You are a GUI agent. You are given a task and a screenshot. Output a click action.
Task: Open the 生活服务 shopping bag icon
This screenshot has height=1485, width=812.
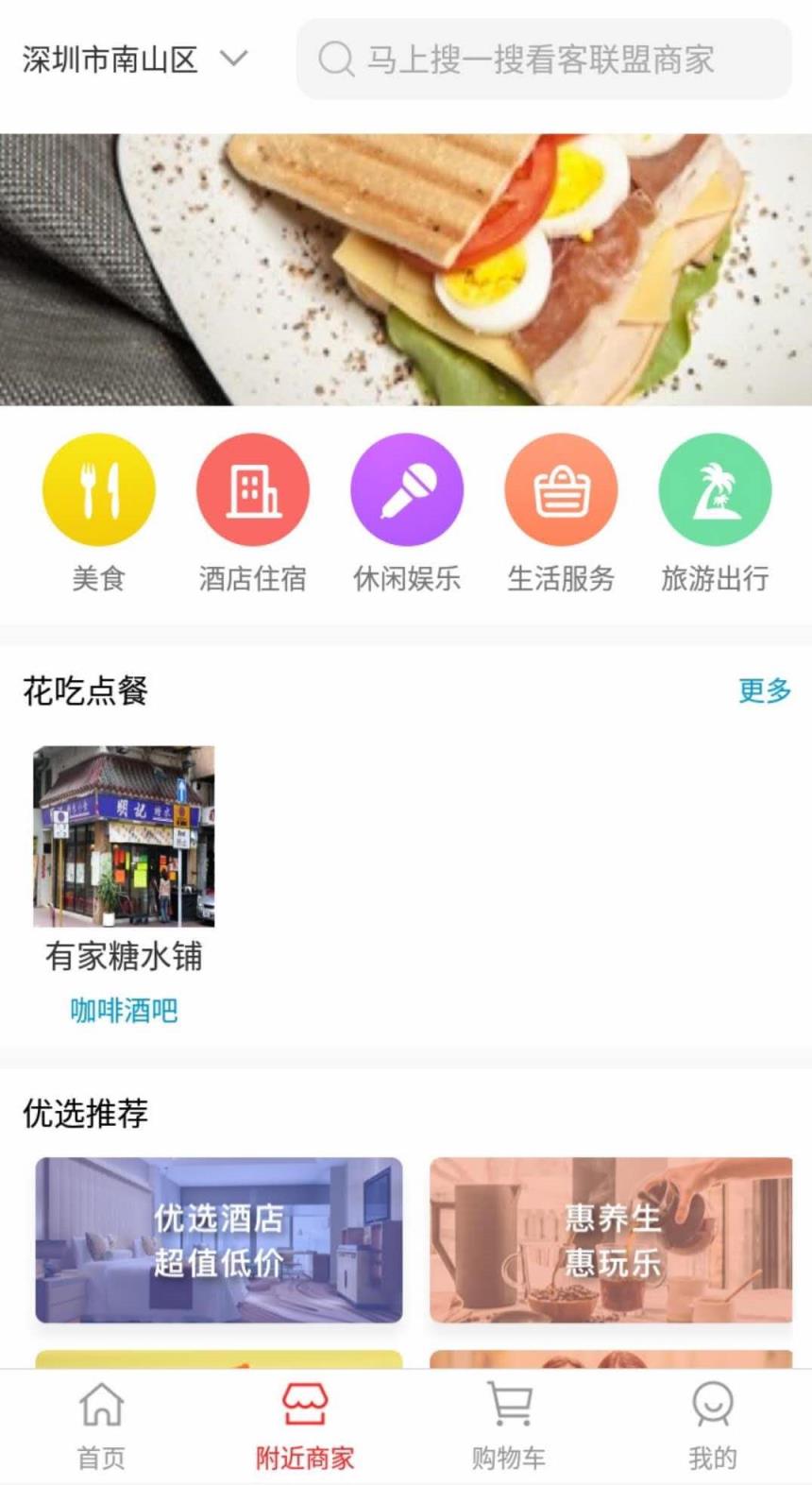561,489
